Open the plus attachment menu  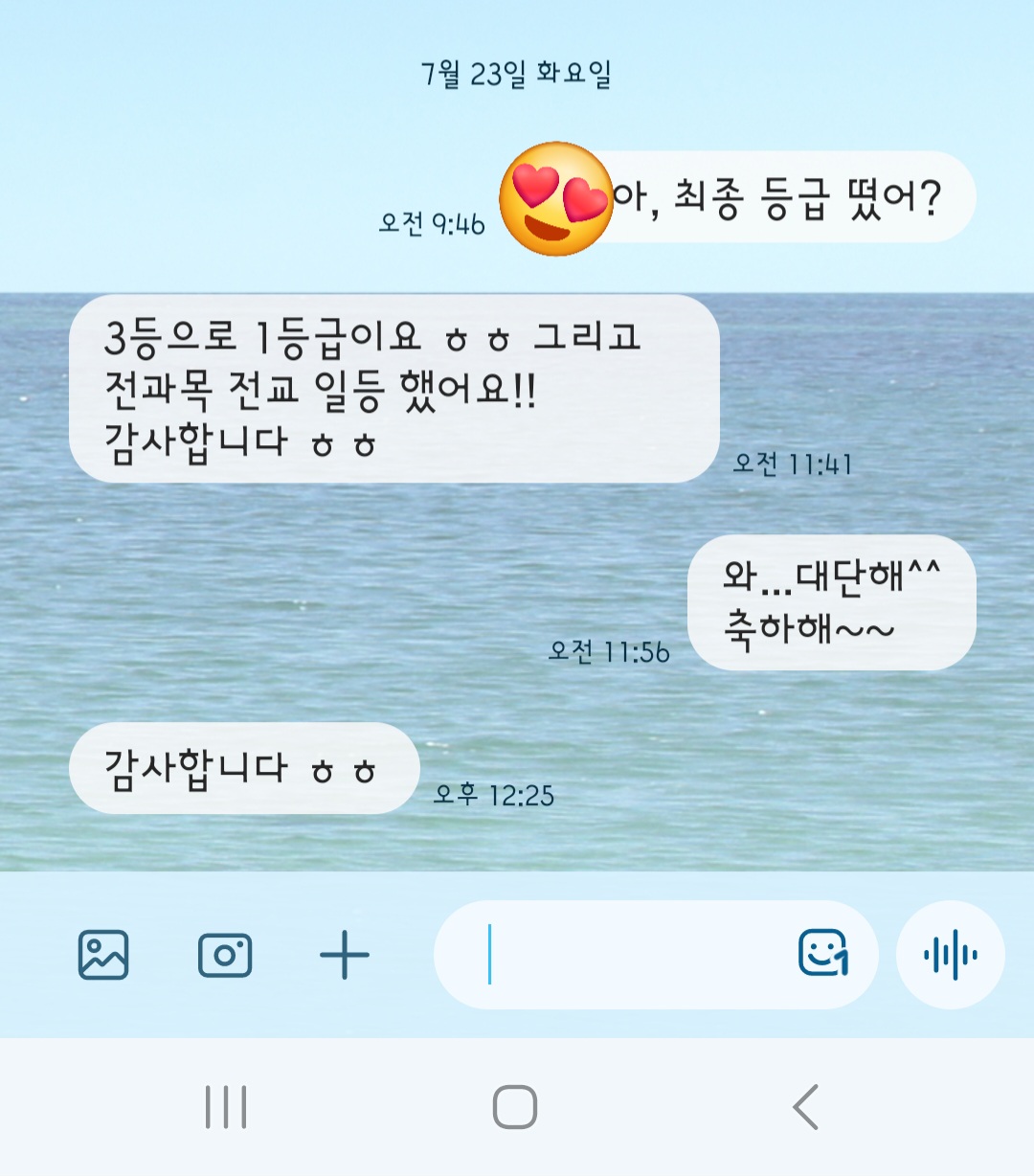(345, 955)
